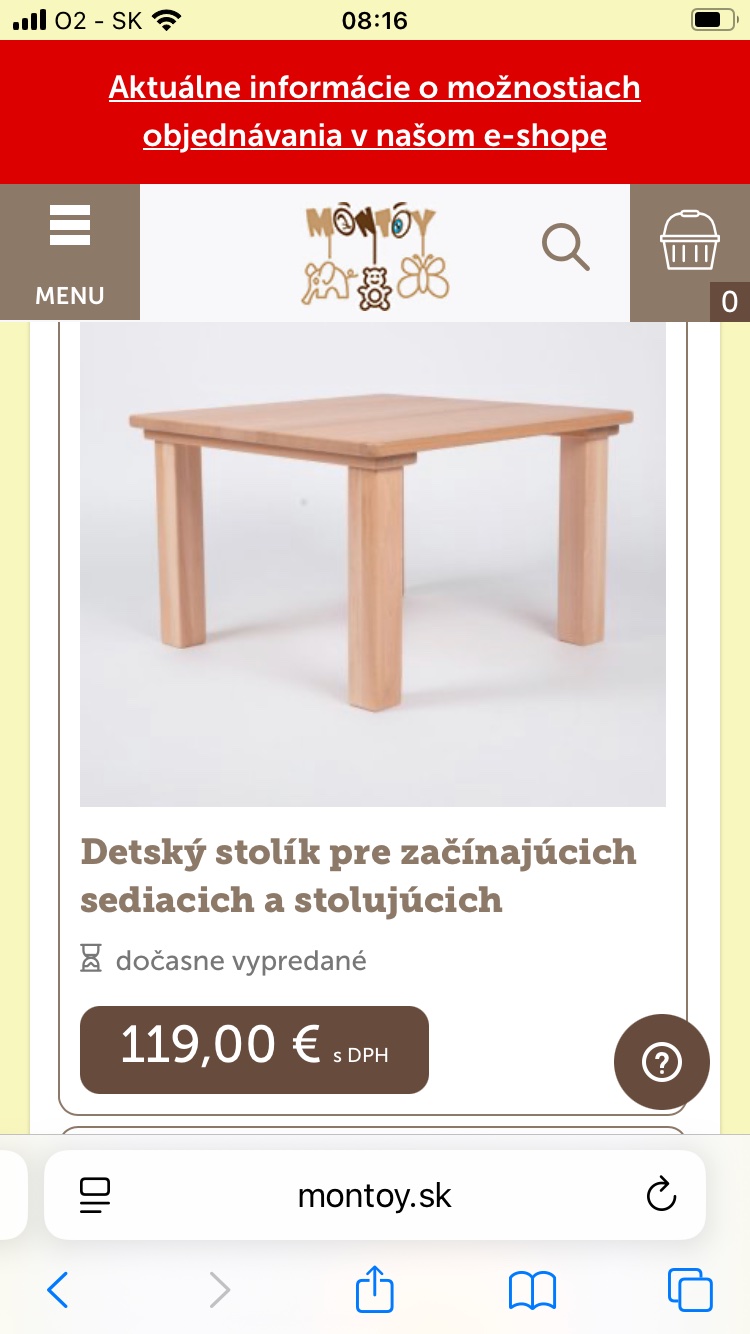750x1334 pixels.
Task: Tap the montoy.sk address field
Action: pos(375,1196)
